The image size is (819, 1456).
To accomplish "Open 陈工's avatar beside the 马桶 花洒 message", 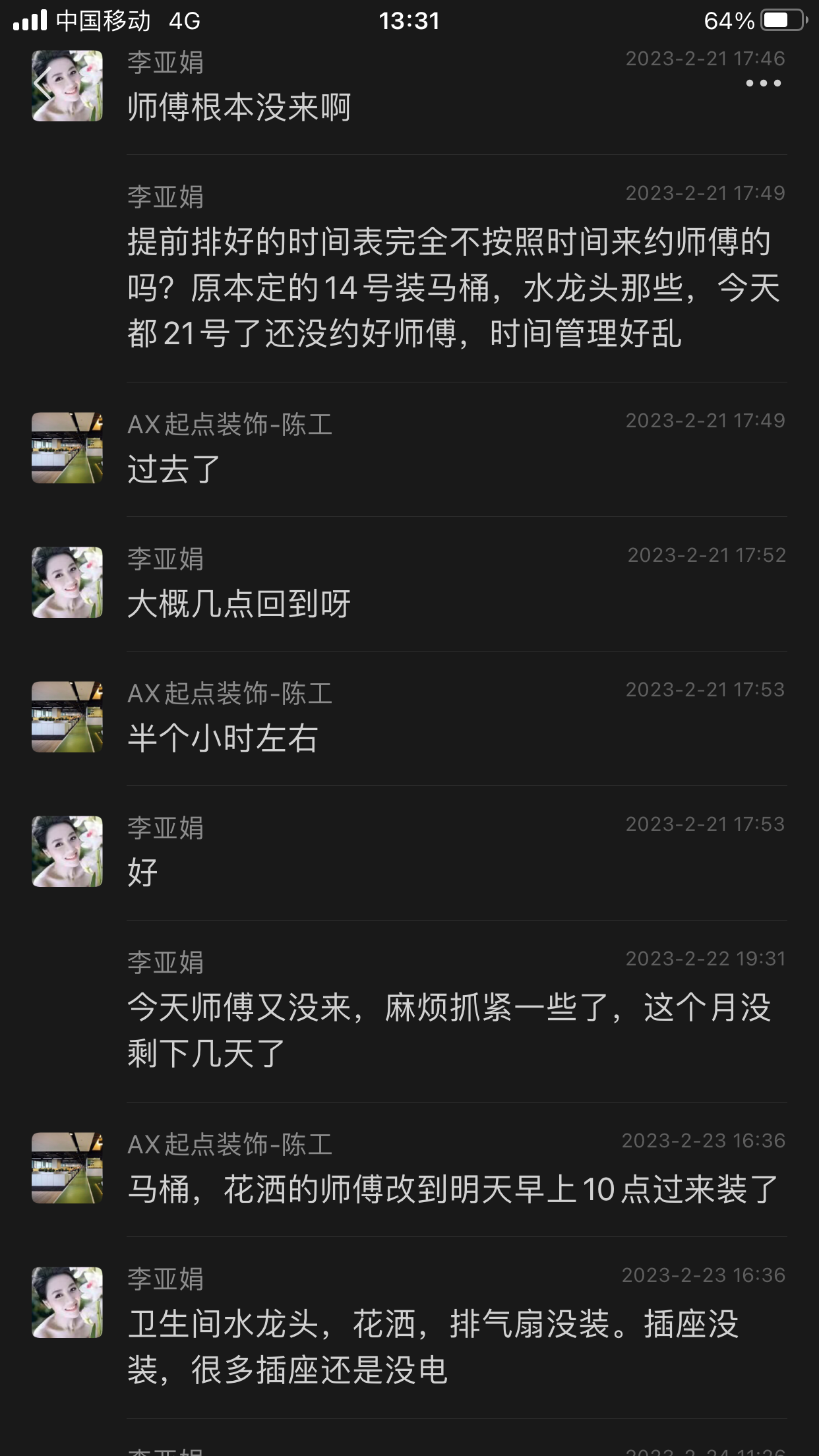I will (x=67, y=1168).
